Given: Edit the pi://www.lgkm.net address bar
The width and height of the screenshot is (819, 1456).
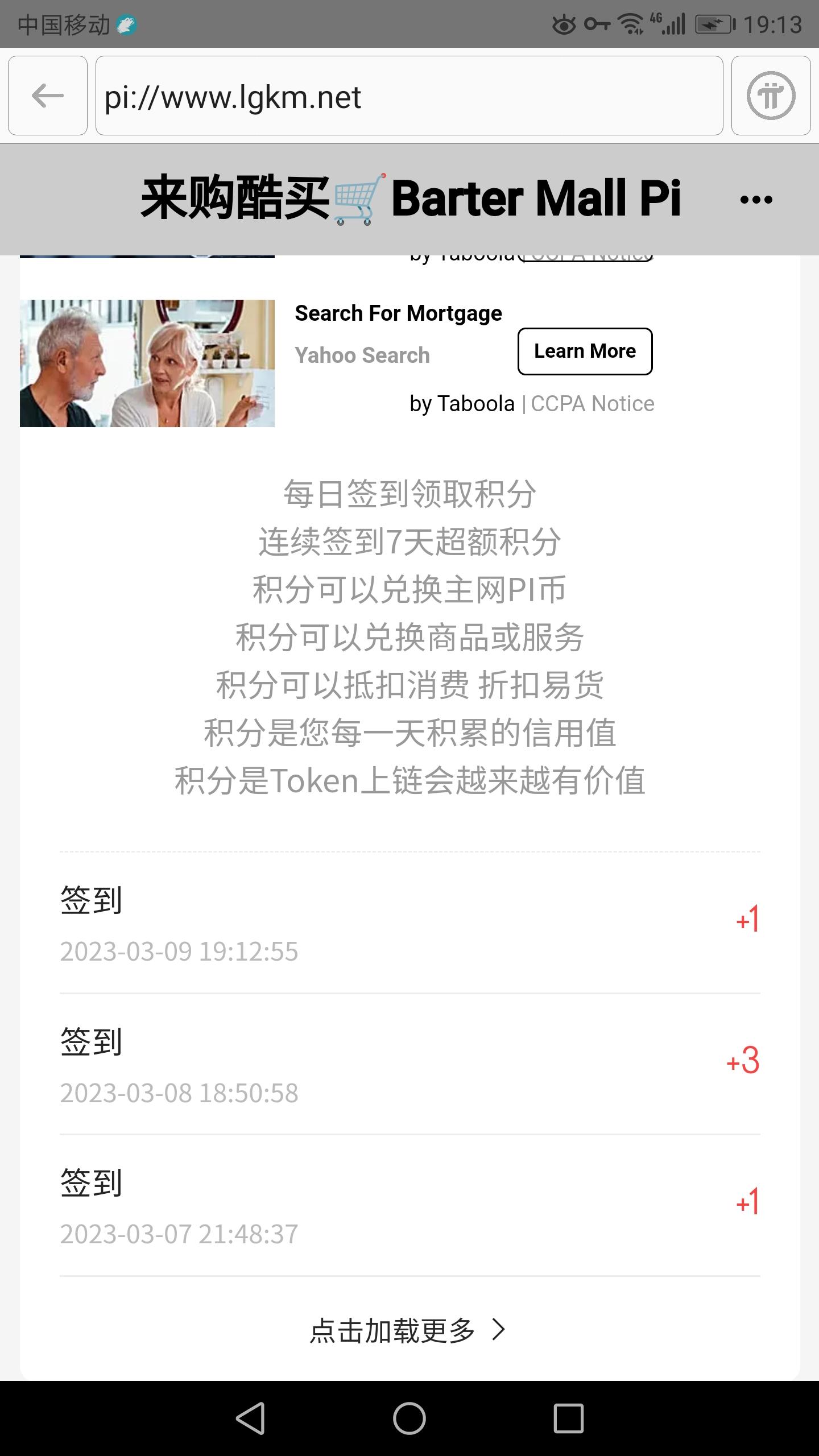Looking at the screenshot, I should pos(408,96).
